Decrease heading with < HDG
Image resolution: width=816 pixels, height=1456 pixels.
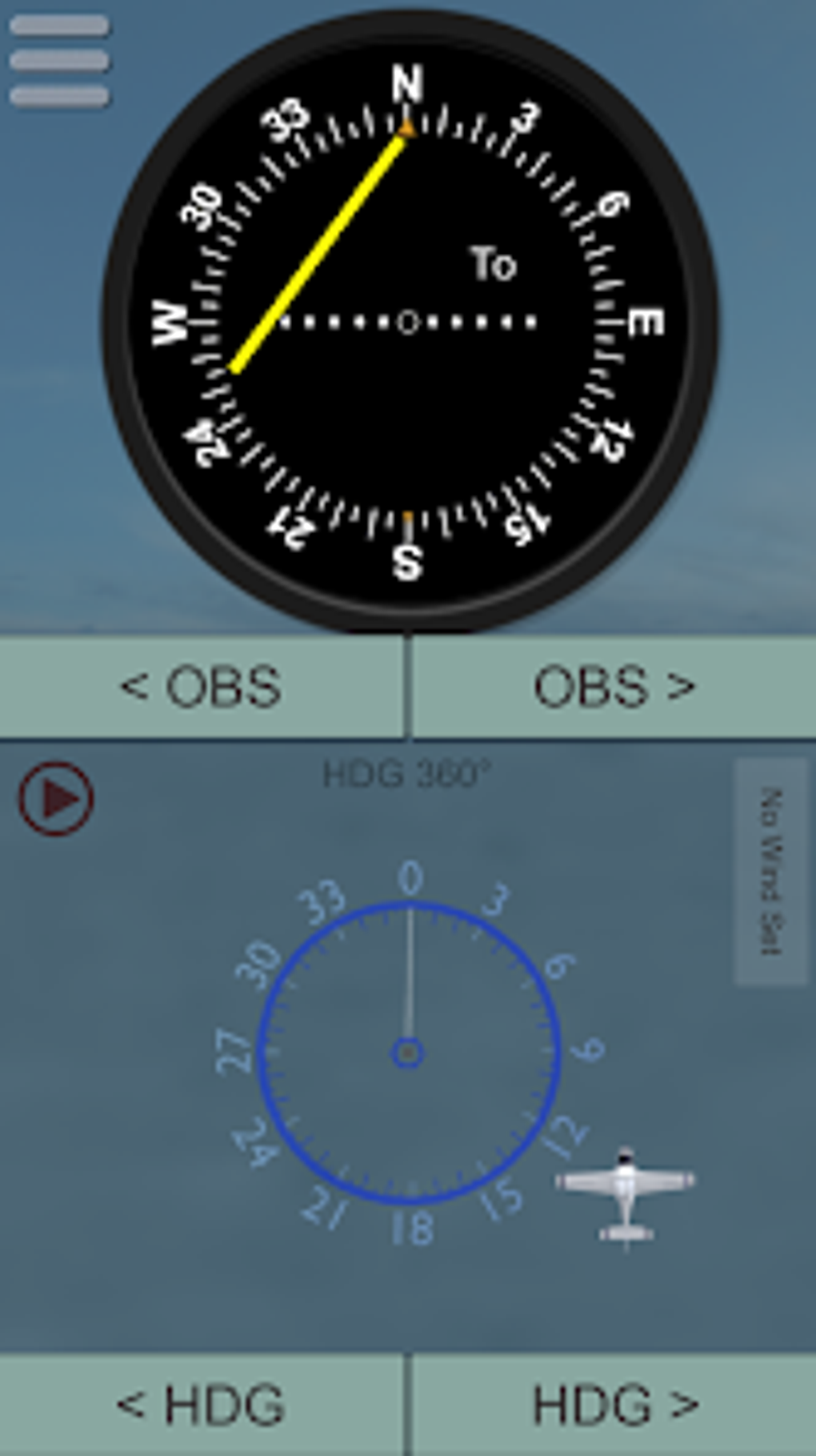(x=201, y=1405)
